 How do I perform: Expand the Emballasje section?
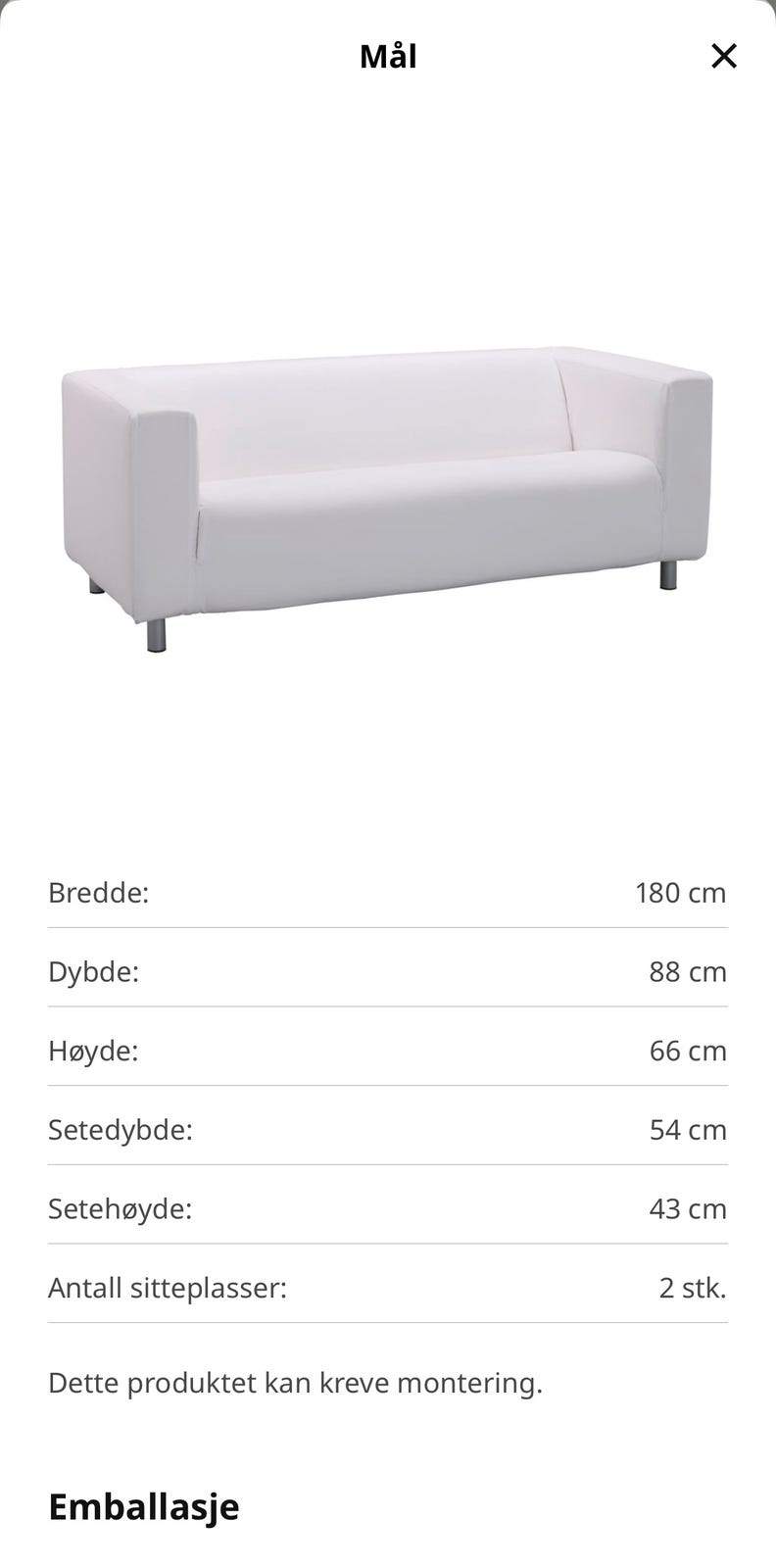tap(145, 1507)
